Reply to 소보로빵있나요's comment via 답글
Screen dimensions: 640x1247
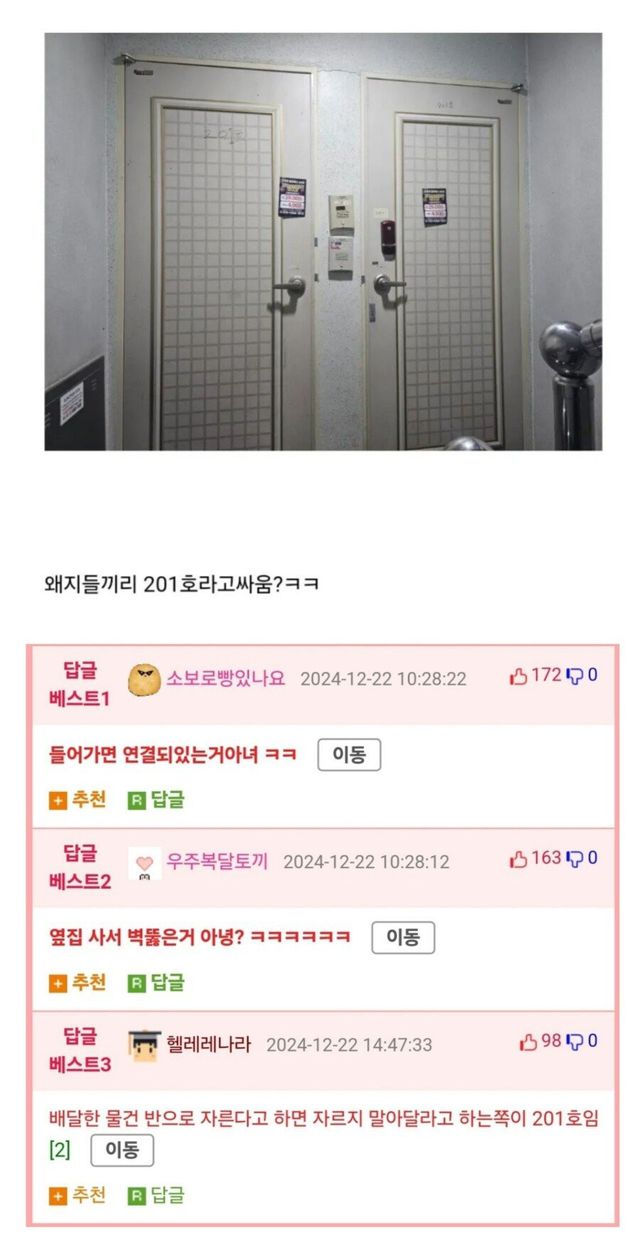(x=157, y=800)
